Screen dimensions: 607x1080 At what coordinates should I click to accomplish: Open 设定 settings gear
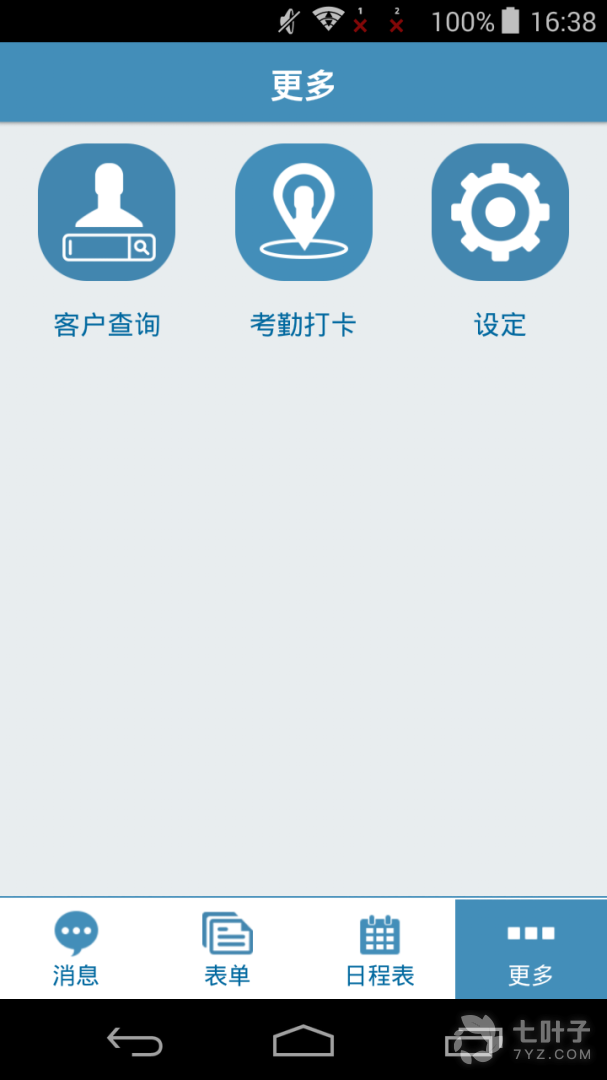click(x=500, y=212)
